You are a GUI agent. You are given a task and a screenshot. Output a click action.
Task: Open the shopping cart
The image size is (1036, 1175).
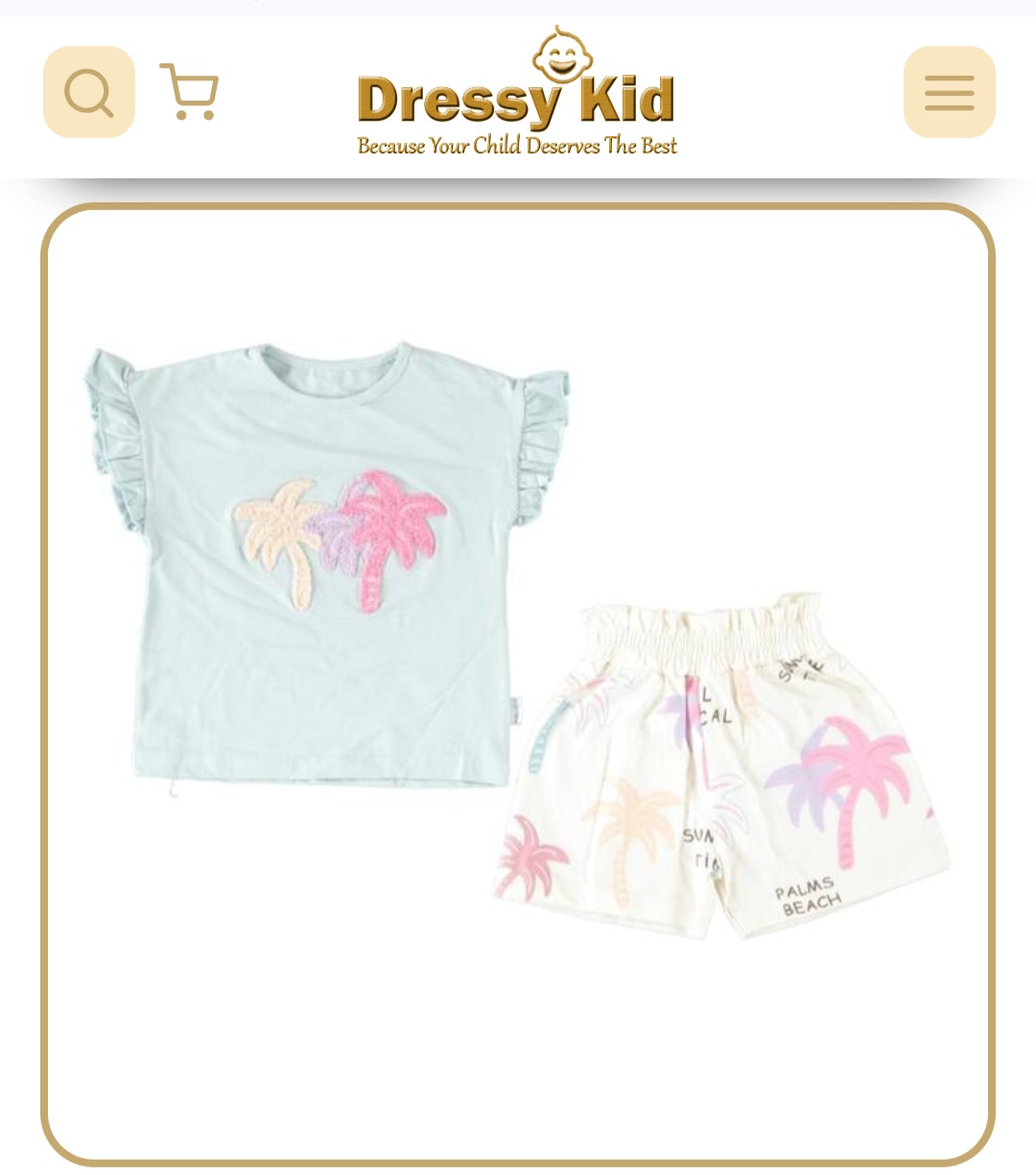point(189,92)
